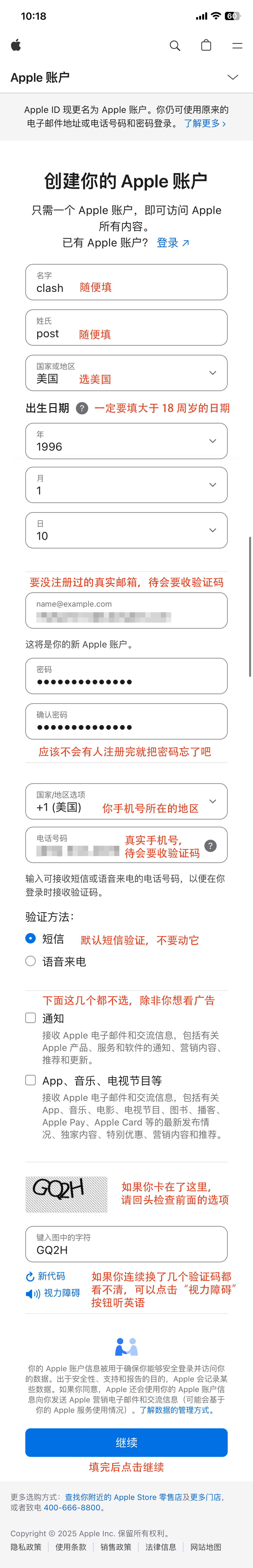
Task: Edit the 名字 first name field
Action: point(126,282)
